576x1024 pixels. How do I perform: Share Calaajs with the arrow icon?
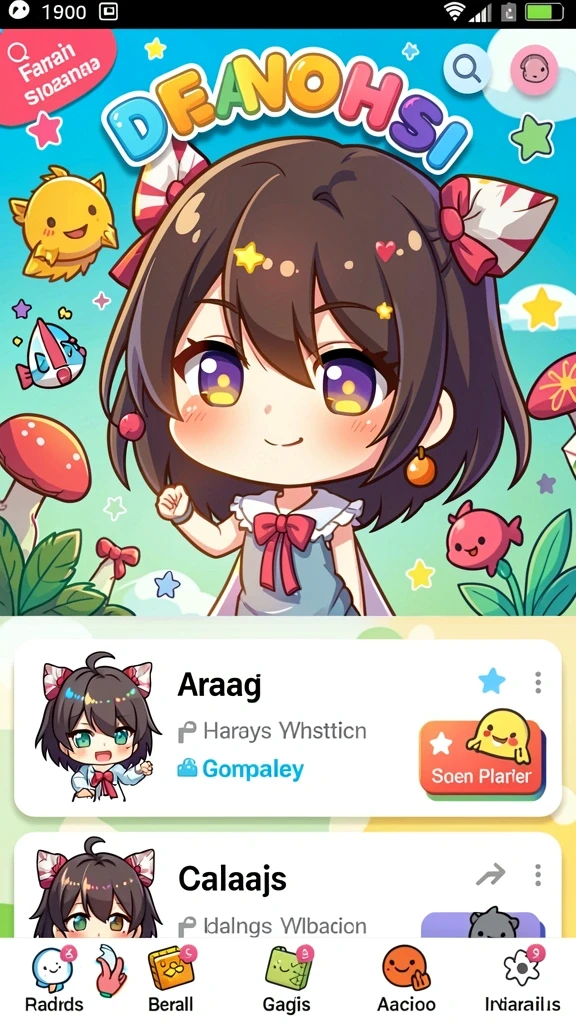[491, 874]
